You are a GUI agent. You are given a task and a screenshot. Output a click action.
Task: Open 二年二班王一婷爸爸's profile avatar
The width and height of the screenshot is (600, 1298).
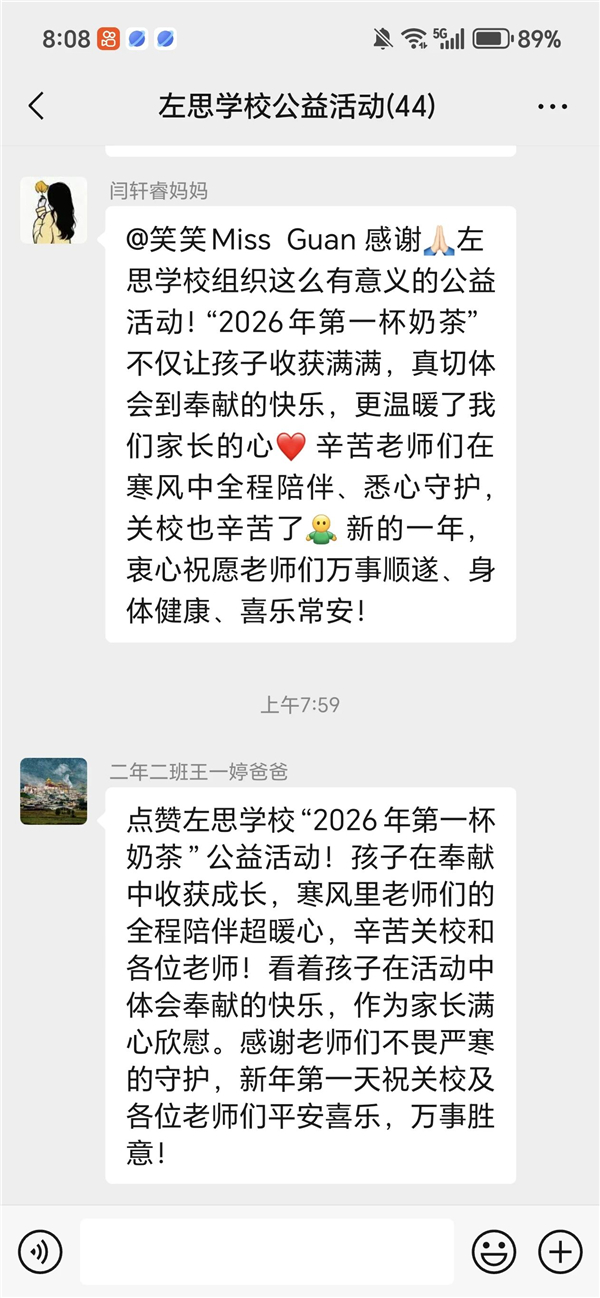(53, 791)
